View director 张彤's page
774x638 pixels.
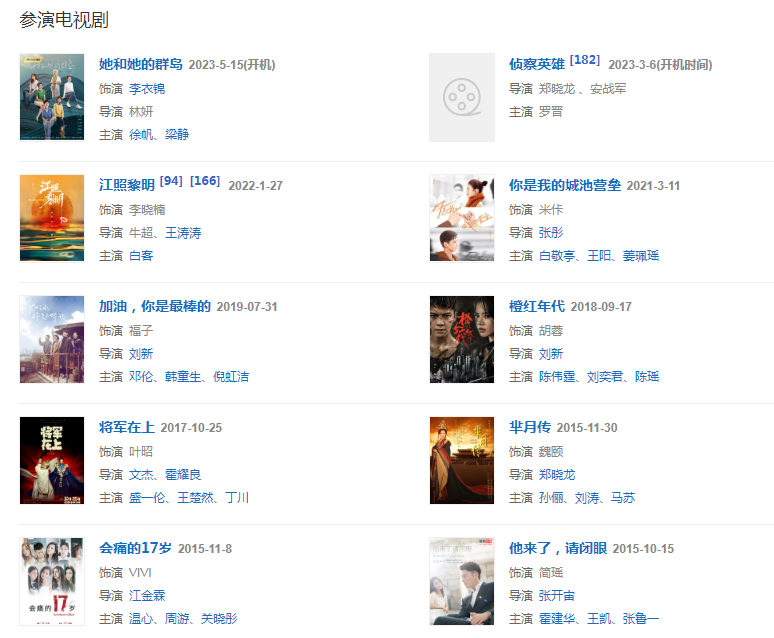(551, 232)
